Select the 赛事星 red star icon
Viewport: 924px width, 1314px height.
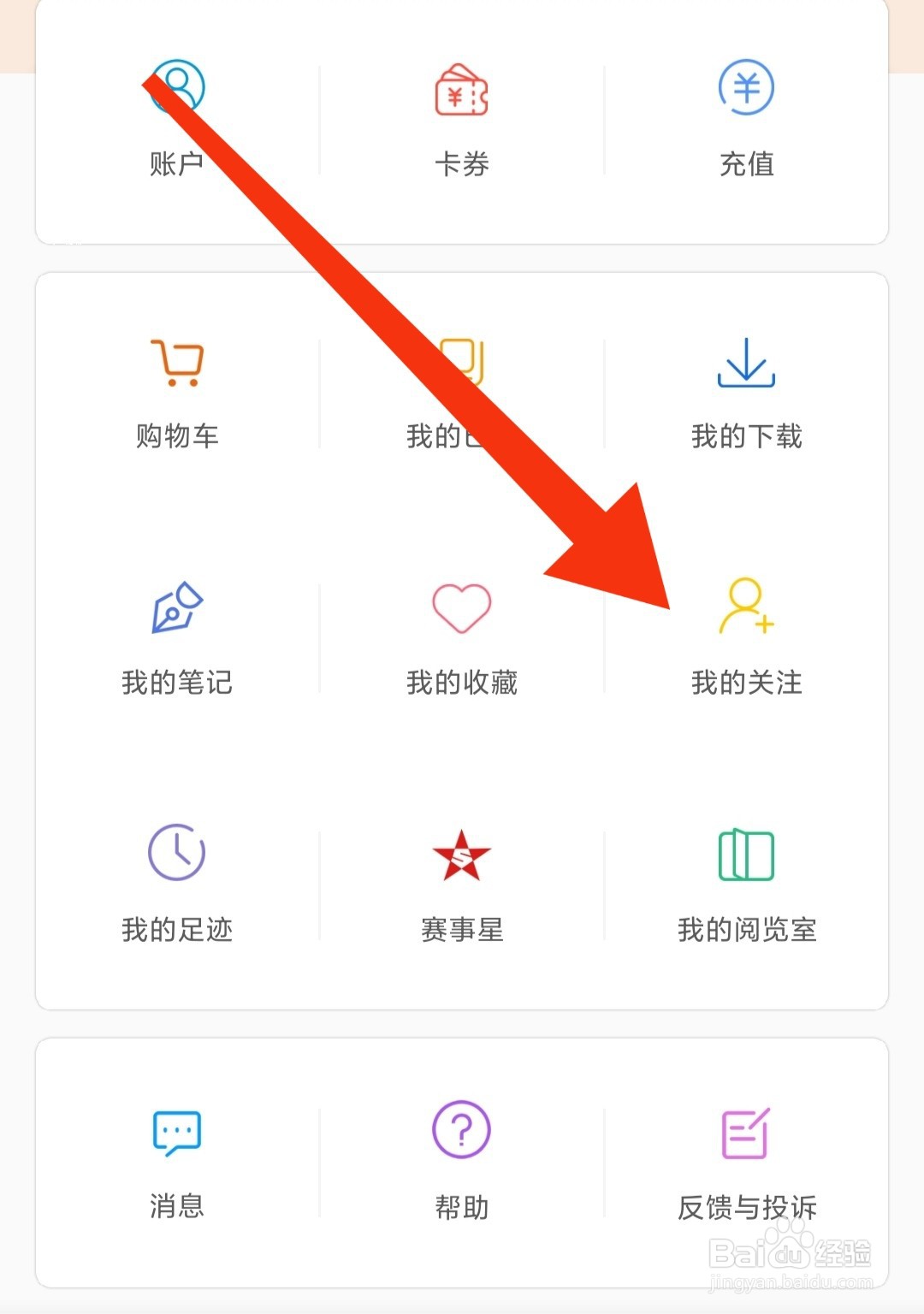461,853
